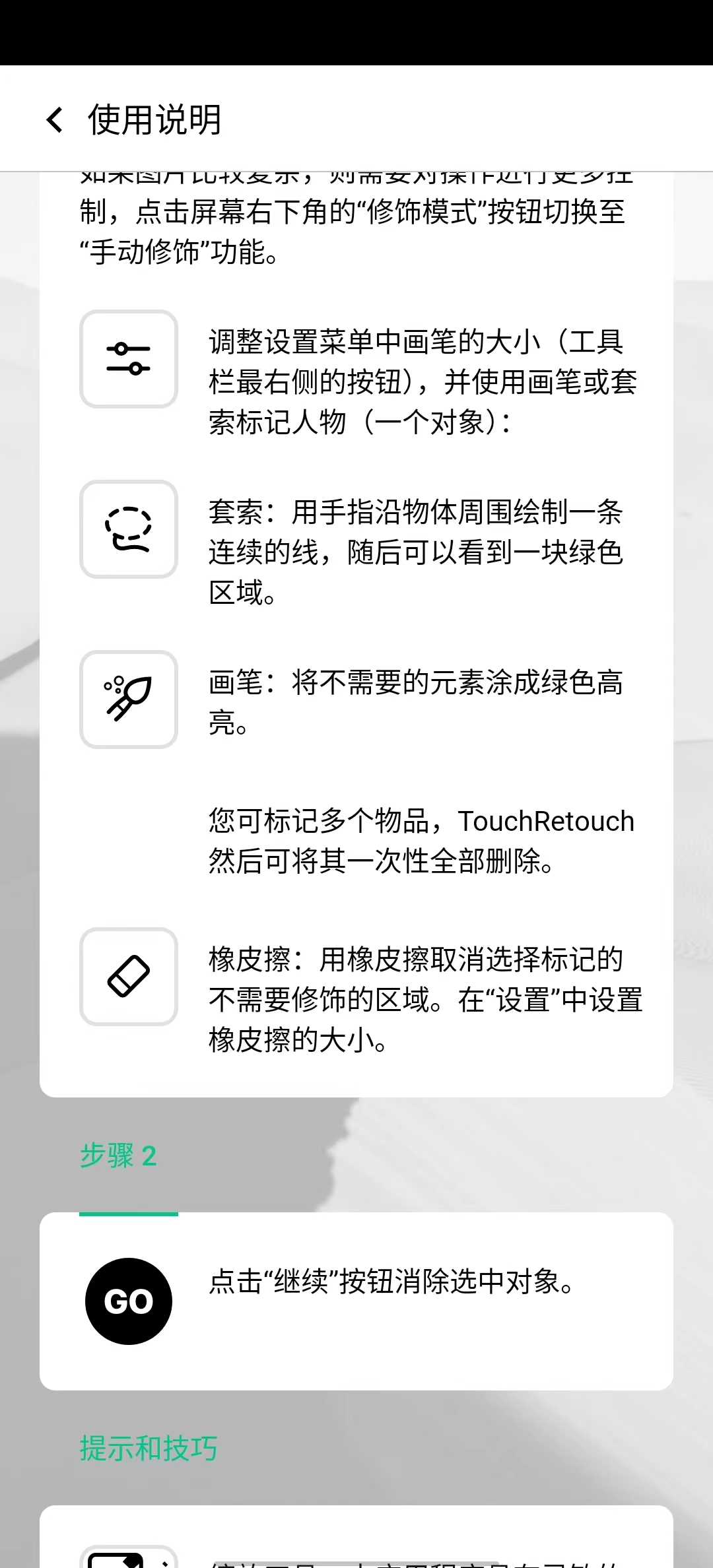This screenshot has height=1568, width=713.
Task: Go back from the 使用说明 page
Action: (x=55, y=120)
